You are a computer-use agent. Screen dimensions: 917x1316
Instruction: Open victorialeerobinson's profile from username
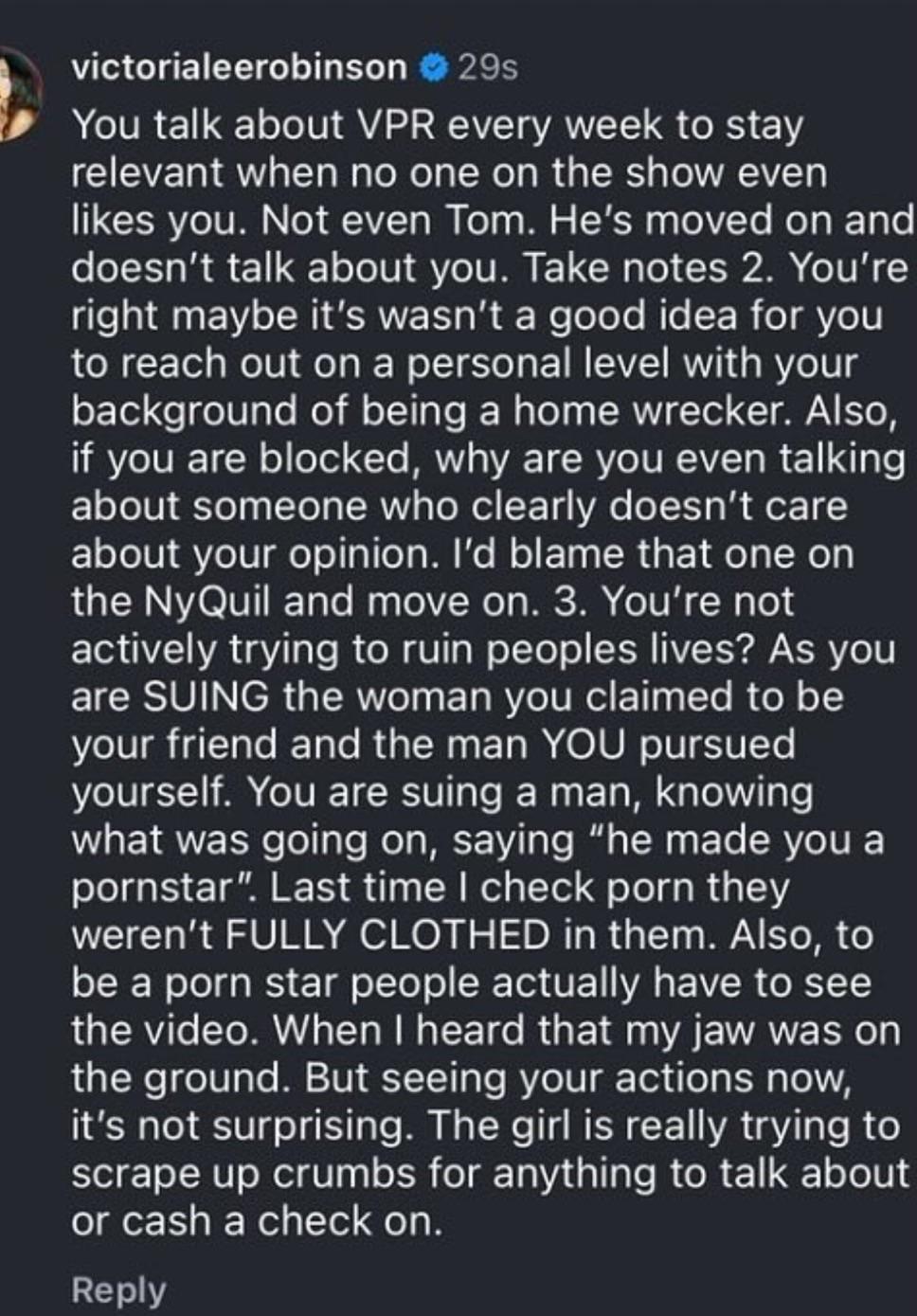tap(239, 68)
